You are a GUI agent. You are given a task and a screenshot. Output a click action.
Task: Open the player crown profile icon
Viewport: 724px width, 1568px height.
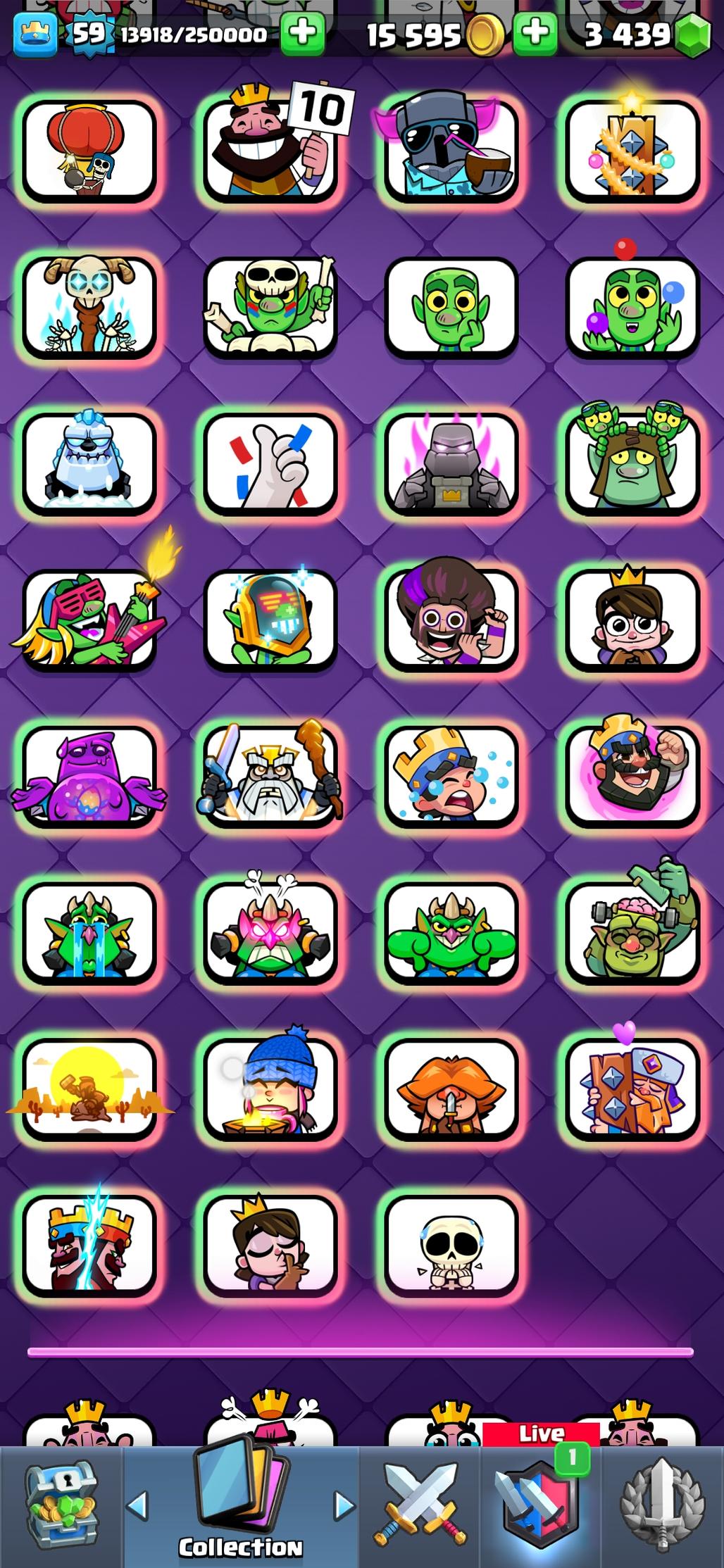point(35,35)
